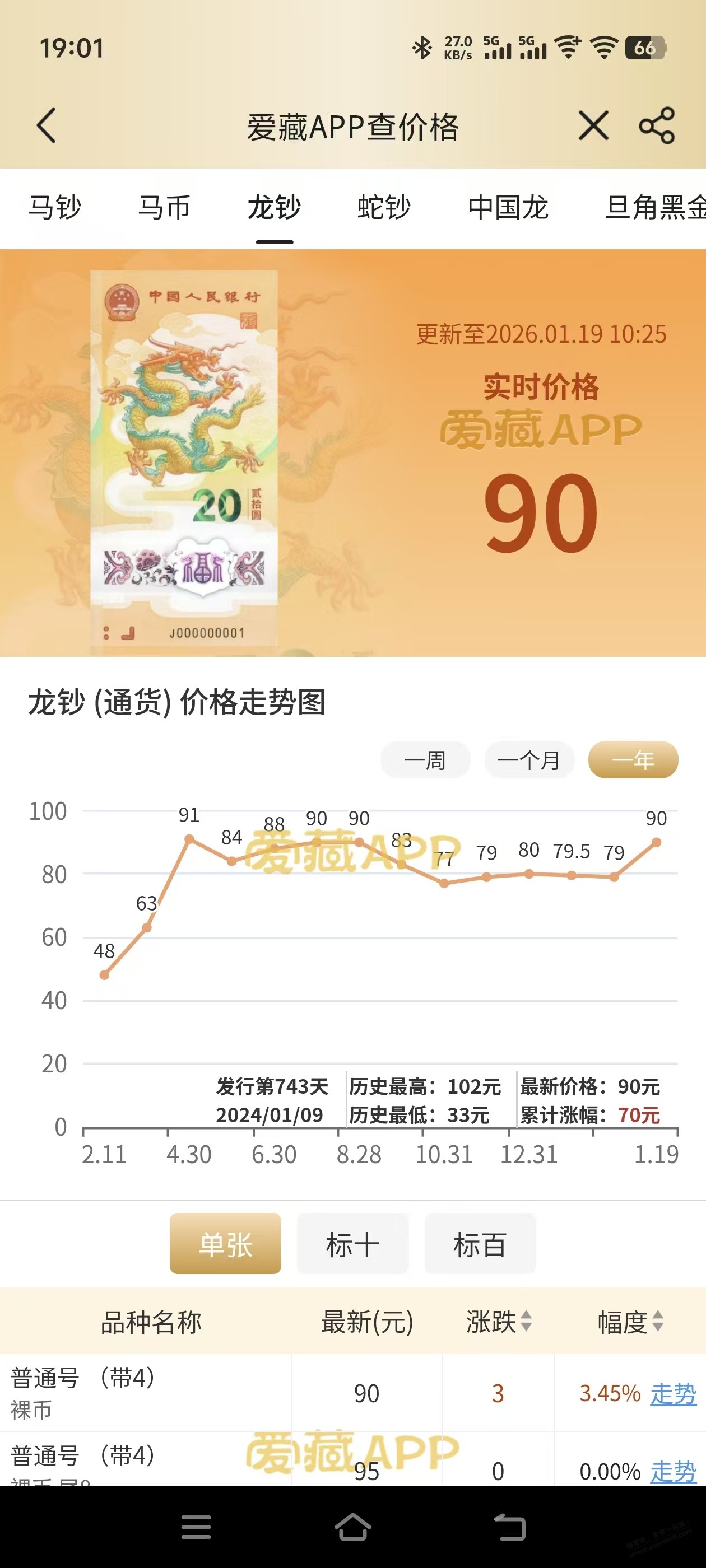Screen dimensions: 706x1568
Task: Open the 中国龙 tab
Action: pos(508,207)
